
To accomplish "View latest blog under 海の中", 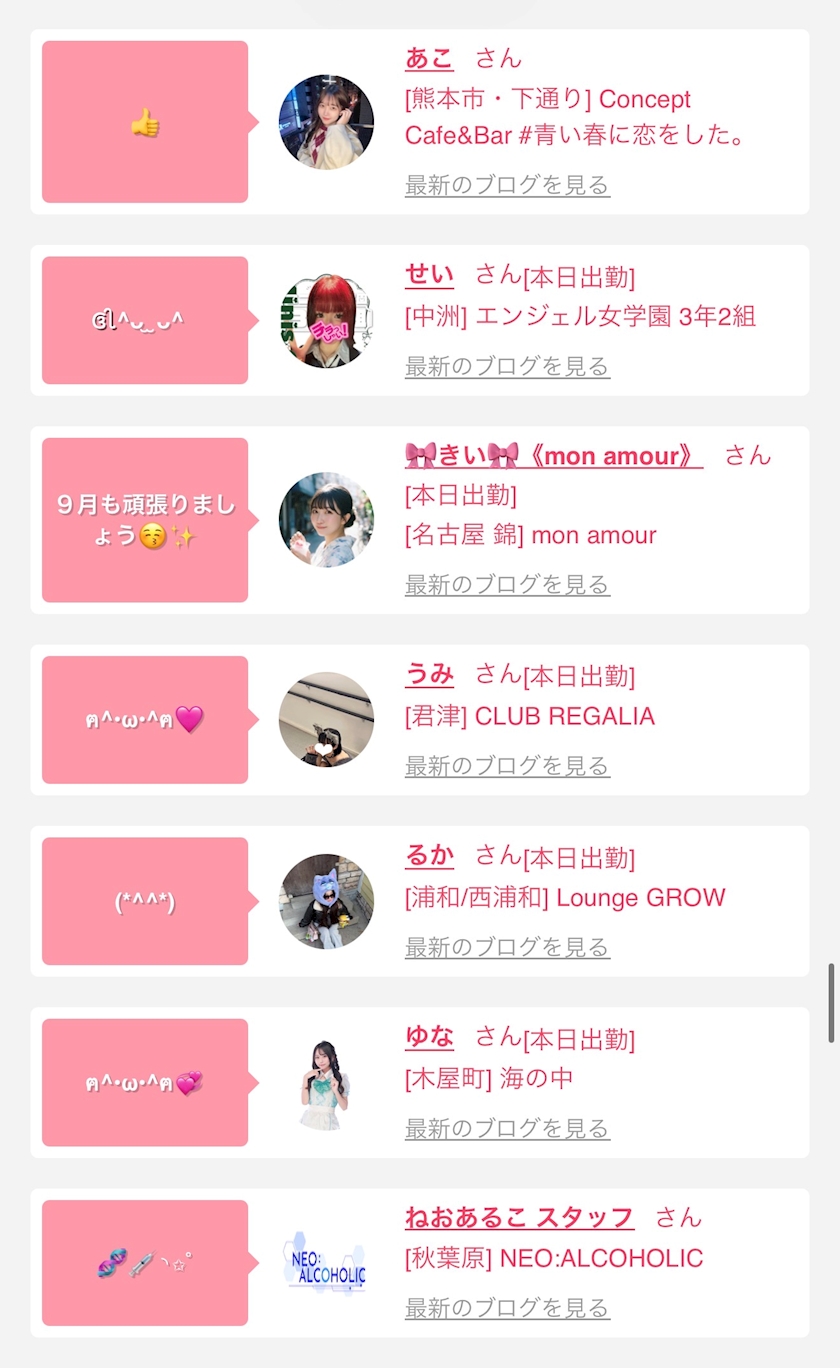I will click(507, 1129).
